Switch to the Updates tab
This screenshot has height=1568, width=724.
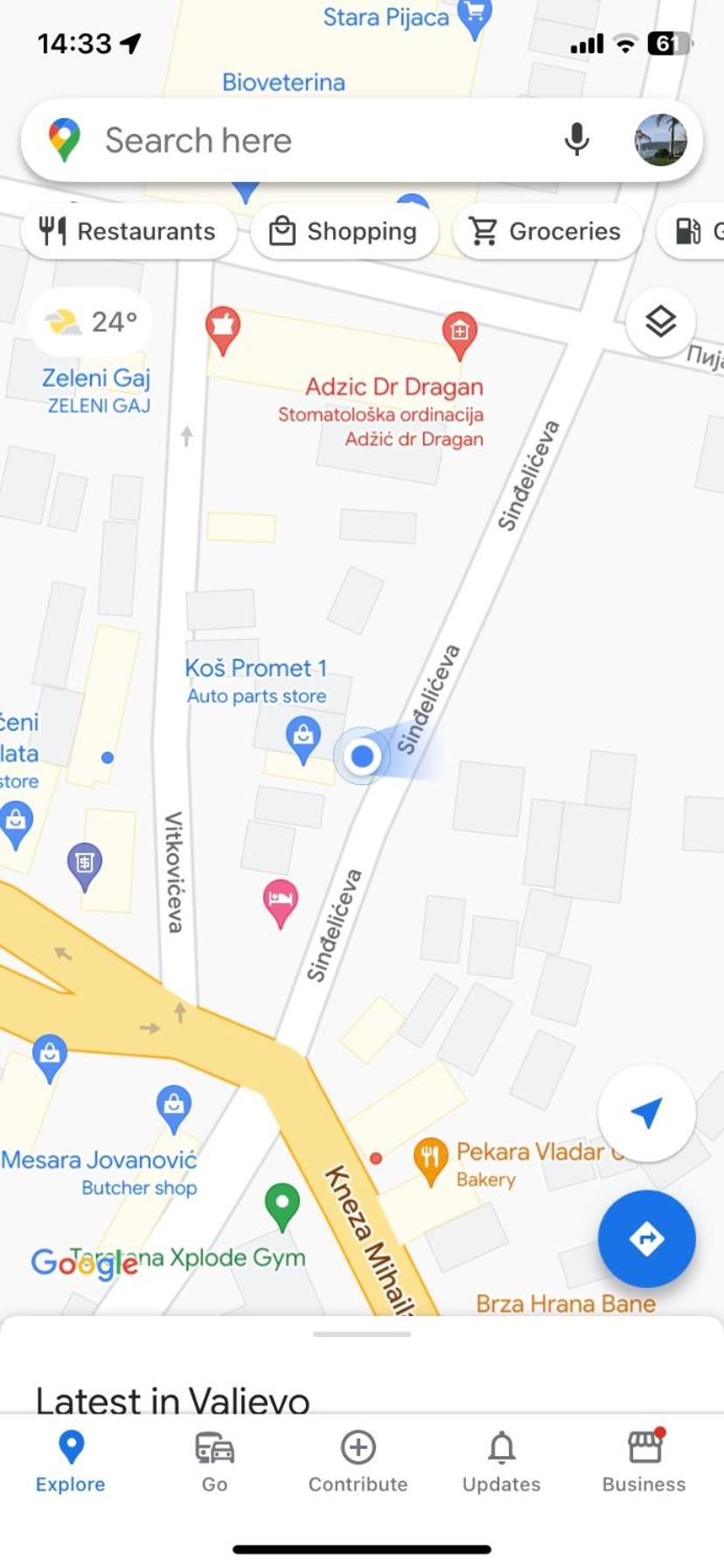(501, 1463)
